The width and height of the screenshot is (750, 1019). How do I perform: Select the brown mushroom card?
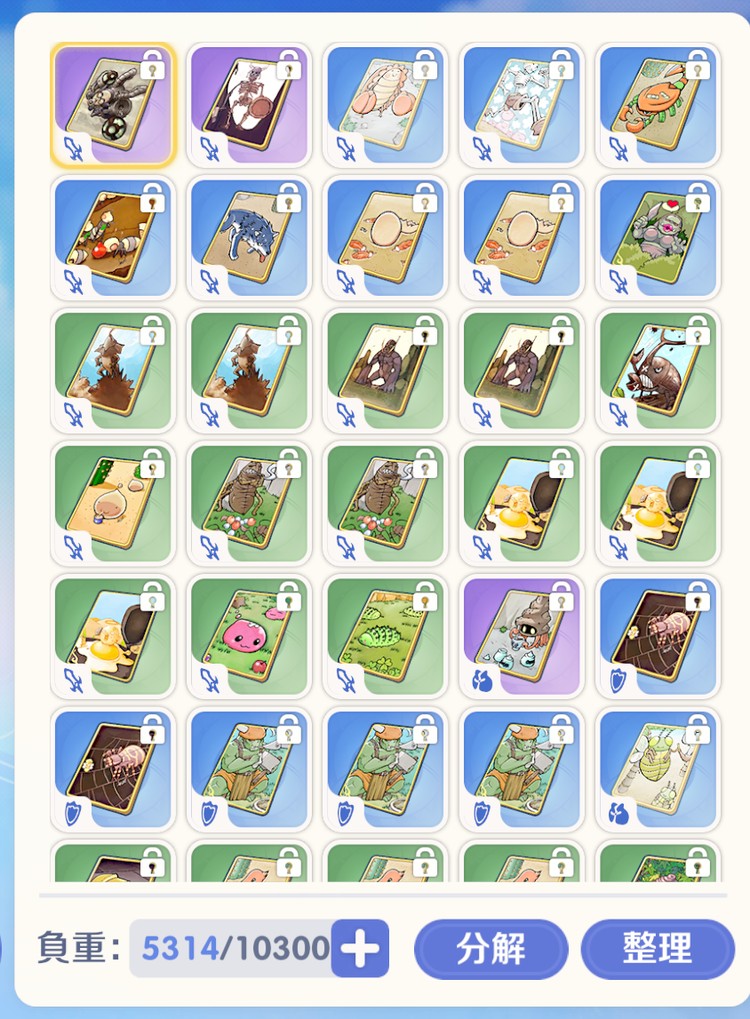(x=113, y=238)
